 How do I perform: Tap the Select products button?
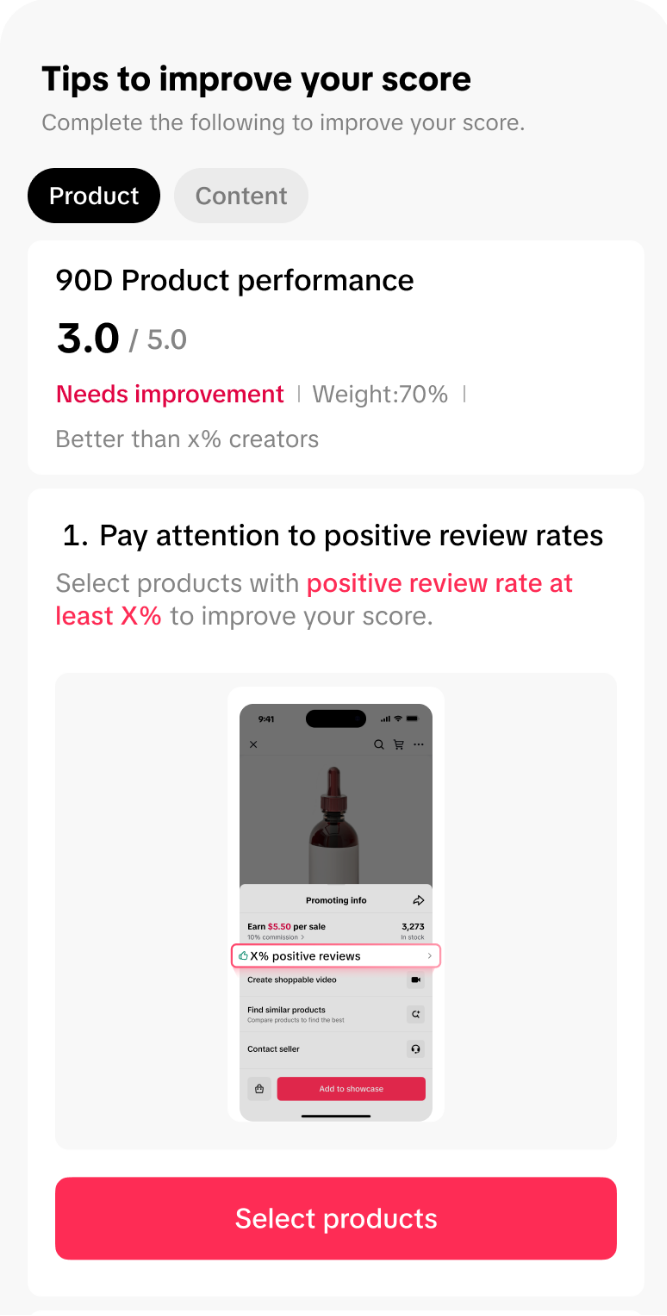336,1218
